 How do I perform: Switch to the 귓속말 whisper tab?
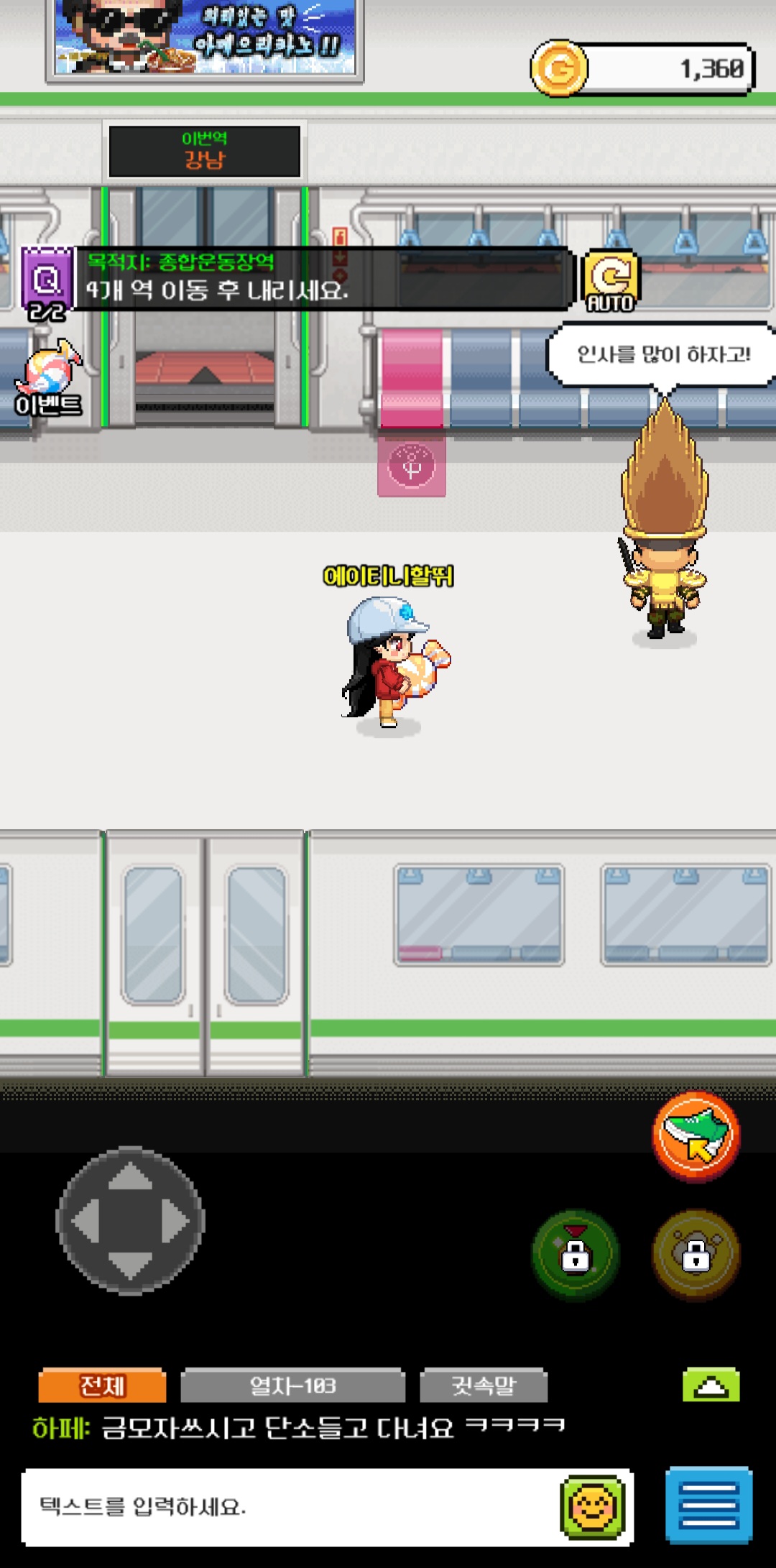coord(484,1385)
